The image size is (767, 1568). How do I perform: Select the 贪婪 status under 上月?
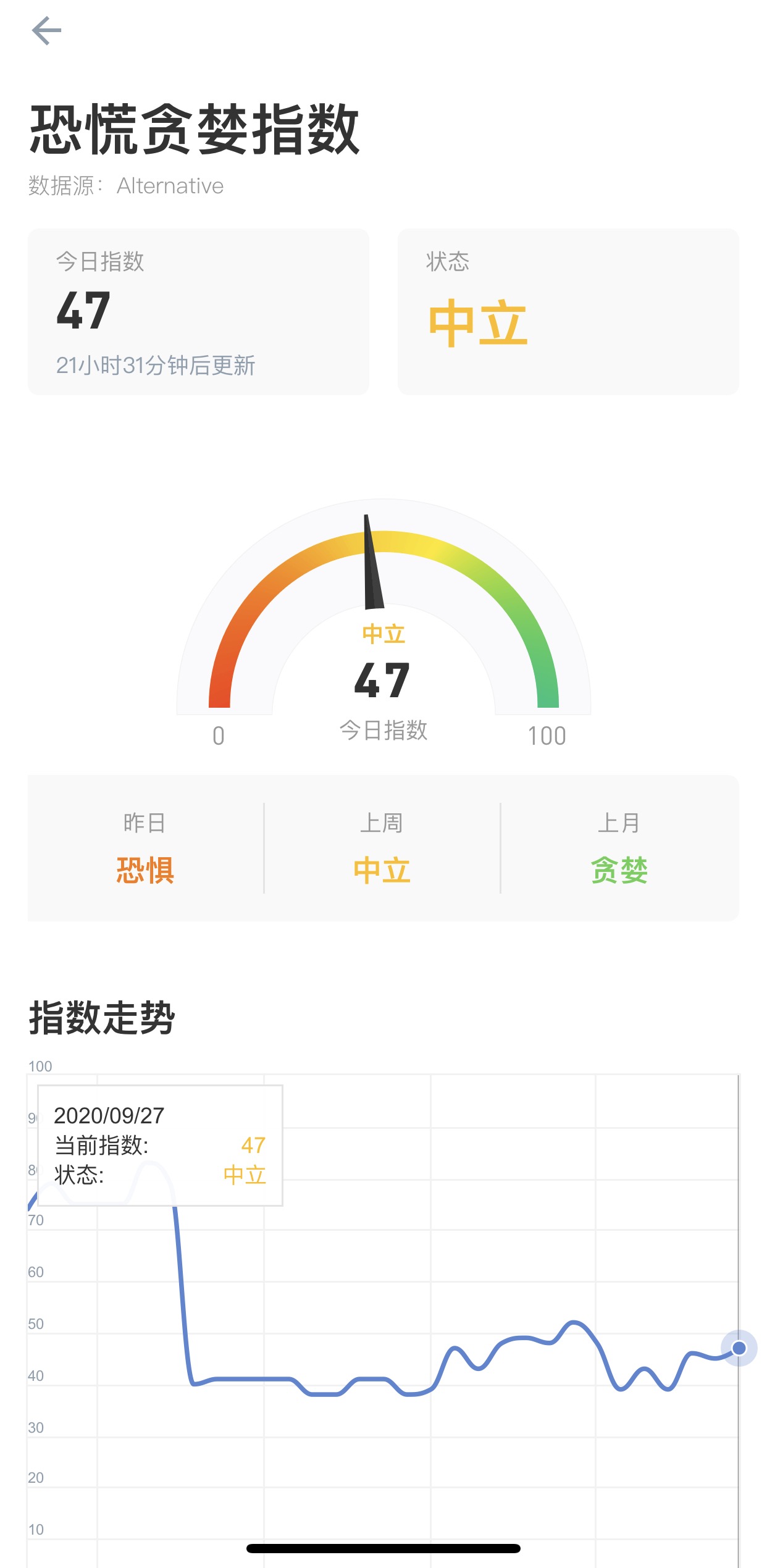[x=619, y=871]
